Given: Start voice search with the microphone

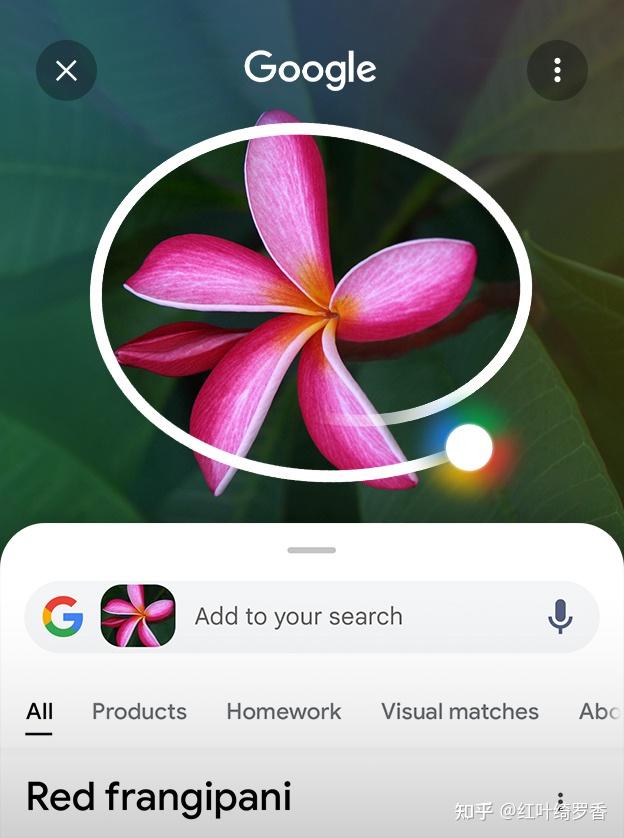Looking at the screenshot, I should 560,616.
